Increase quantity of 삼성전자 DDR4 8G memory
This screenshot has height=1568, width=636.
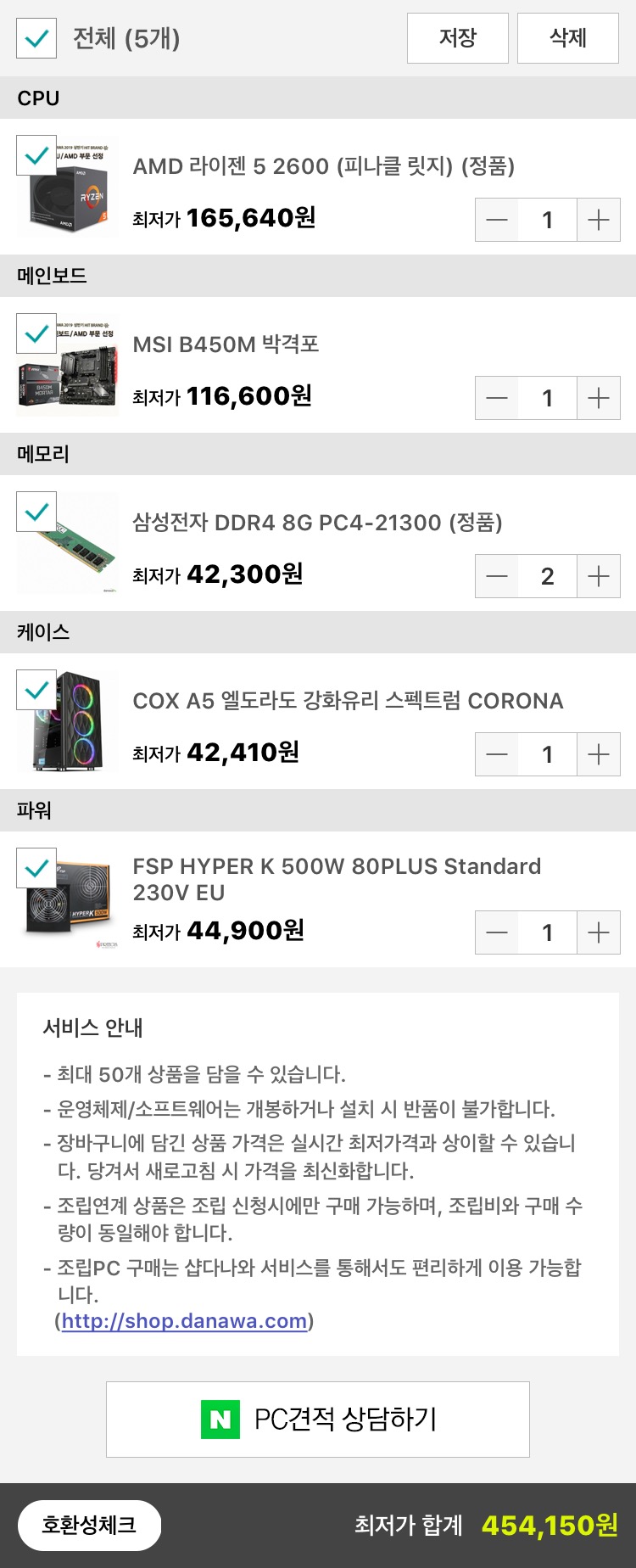tap(599, 576)
